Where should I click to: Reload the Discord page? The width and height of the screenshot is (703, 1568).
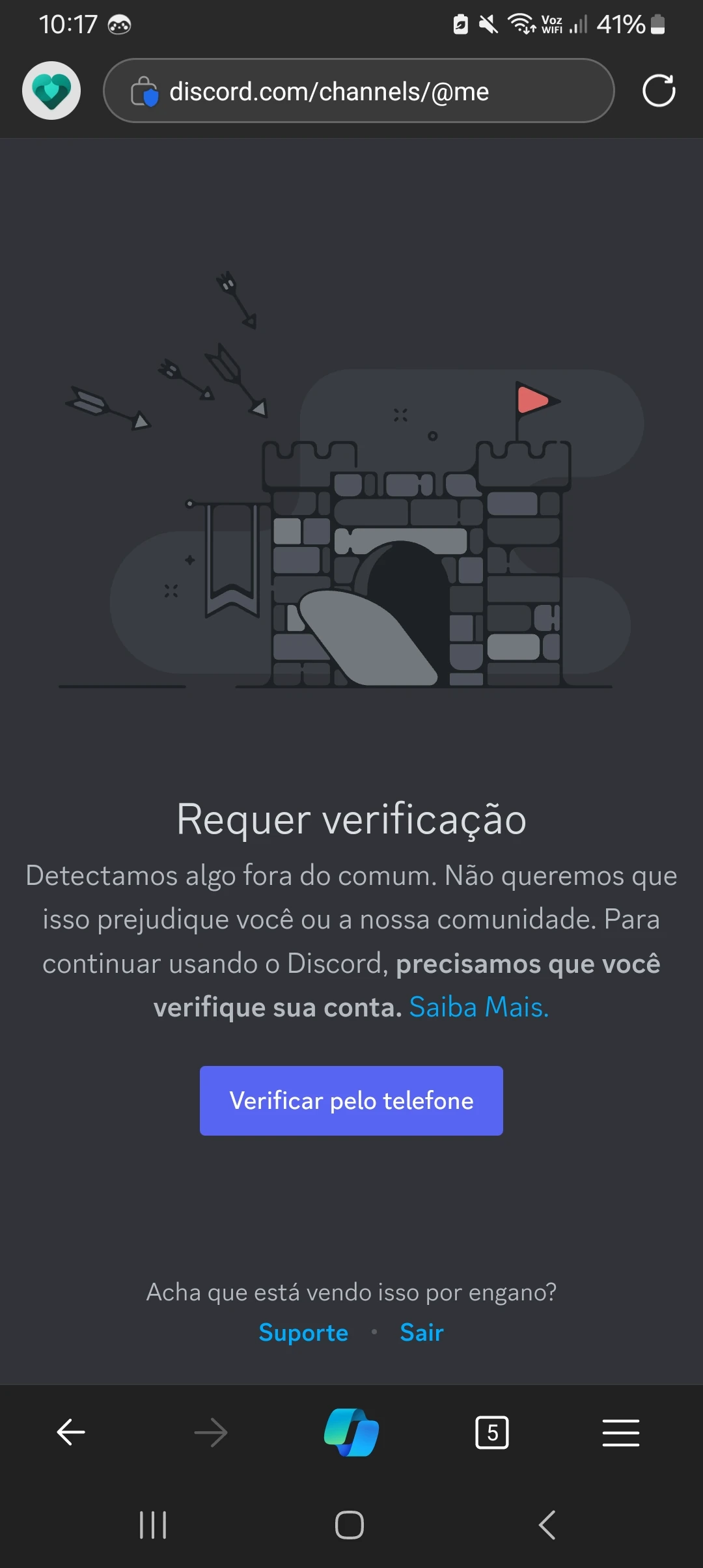click(x=659, y=91)
